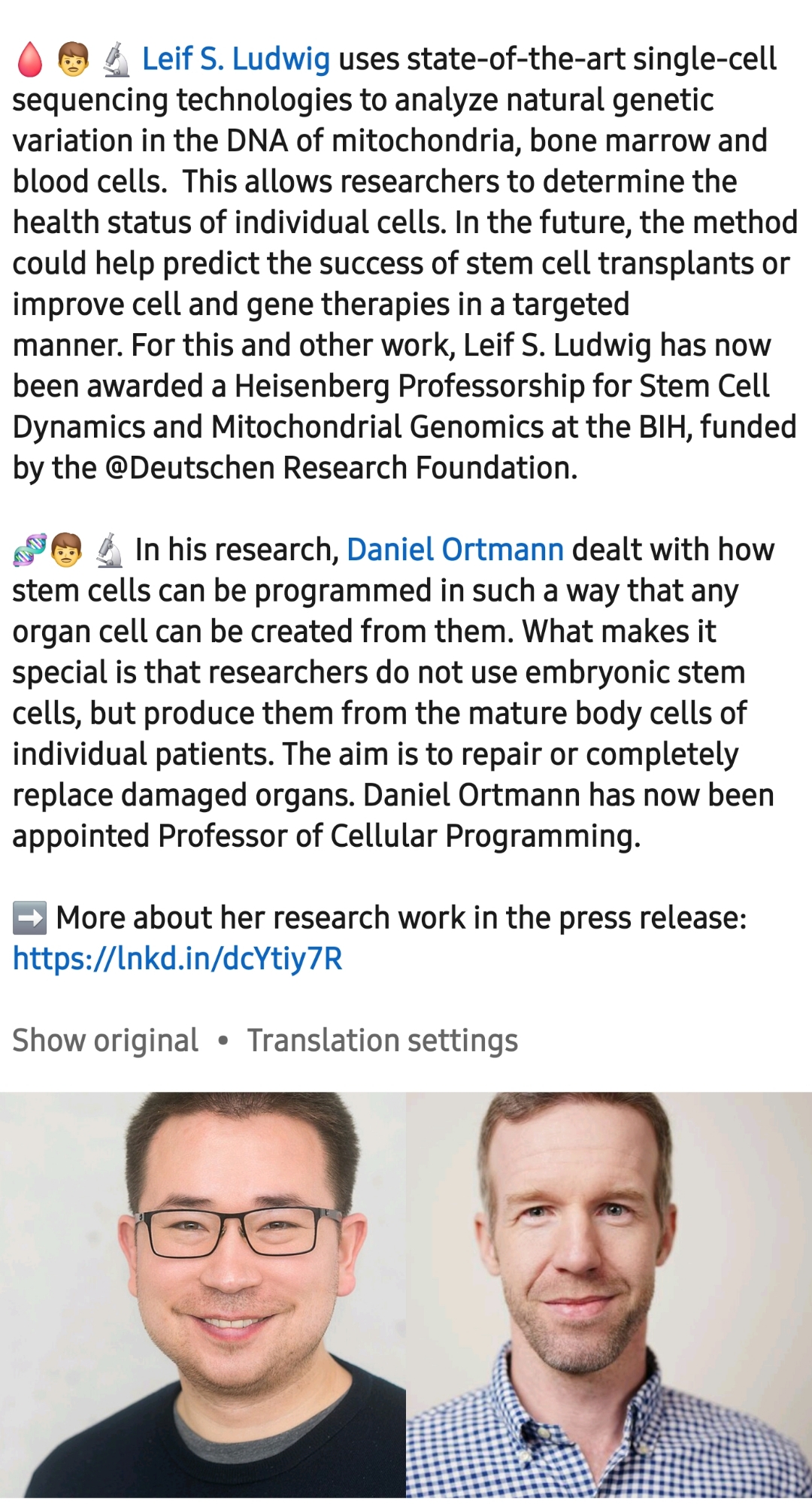View the left photo of man with glasses
Screen dimensions: 812x1504
[x=203, y=1293]
